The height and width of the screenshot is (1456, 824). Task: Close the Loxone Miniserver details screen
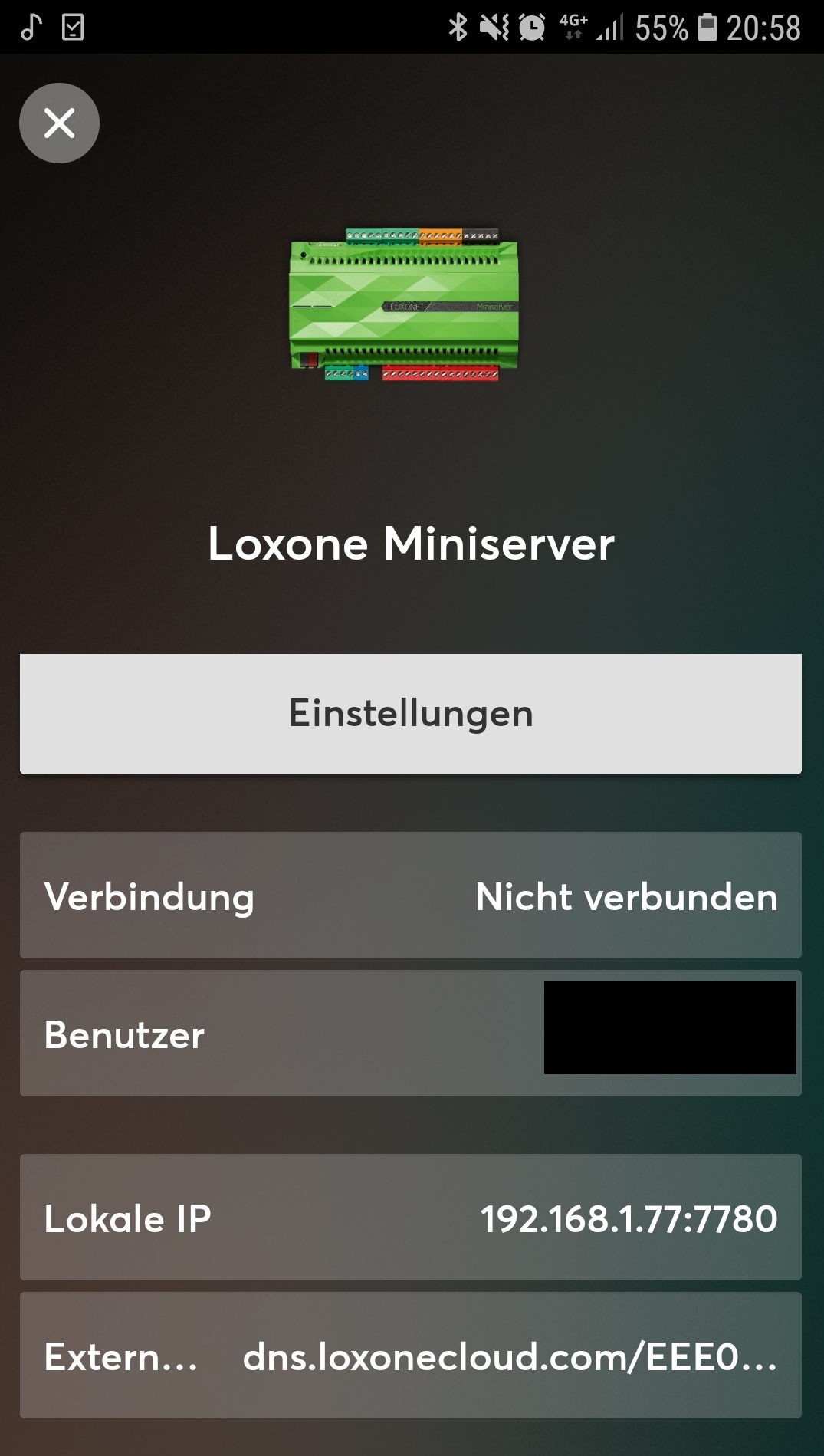pyautogui.click(x=59, y=123)
